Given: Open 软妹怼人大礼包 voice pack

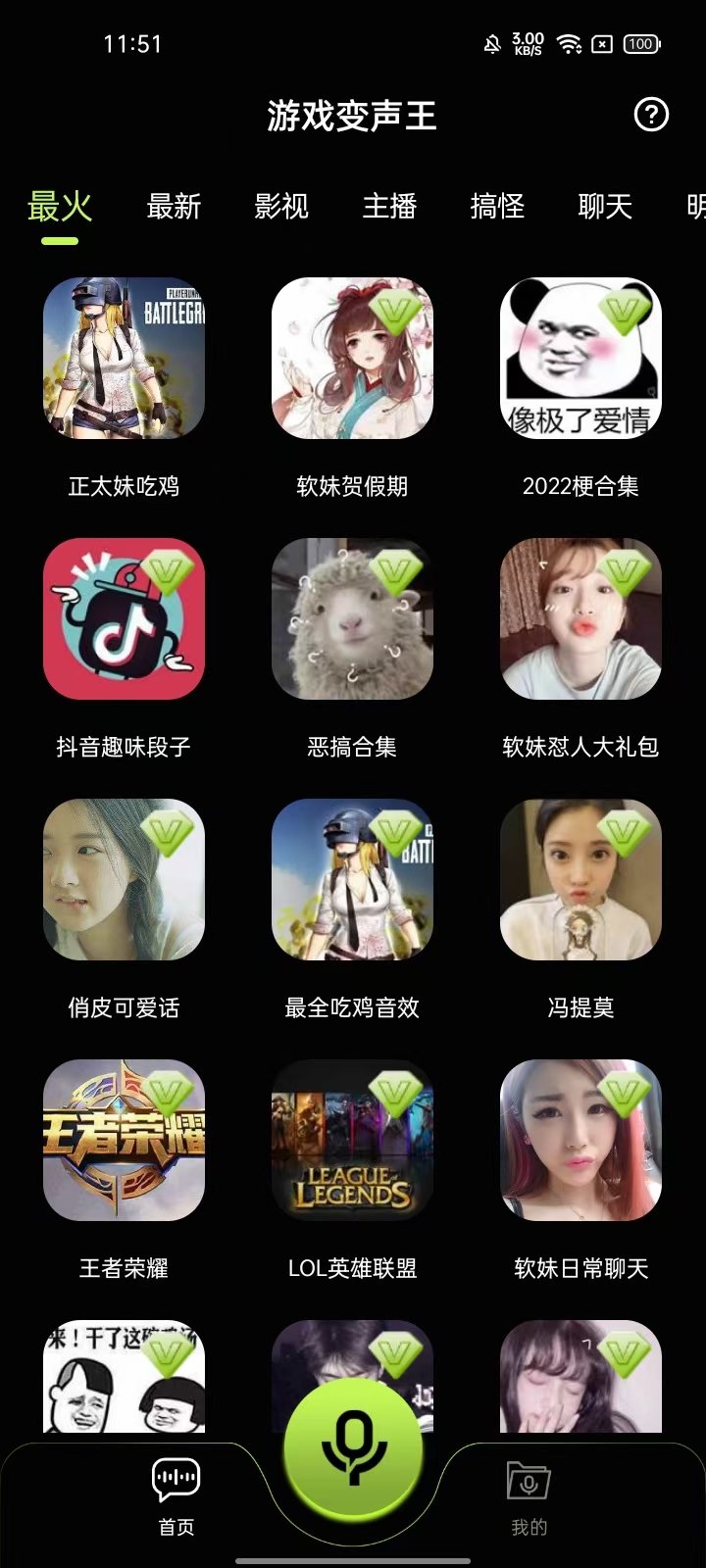Looking at the screenshot, I should (580, 619).
